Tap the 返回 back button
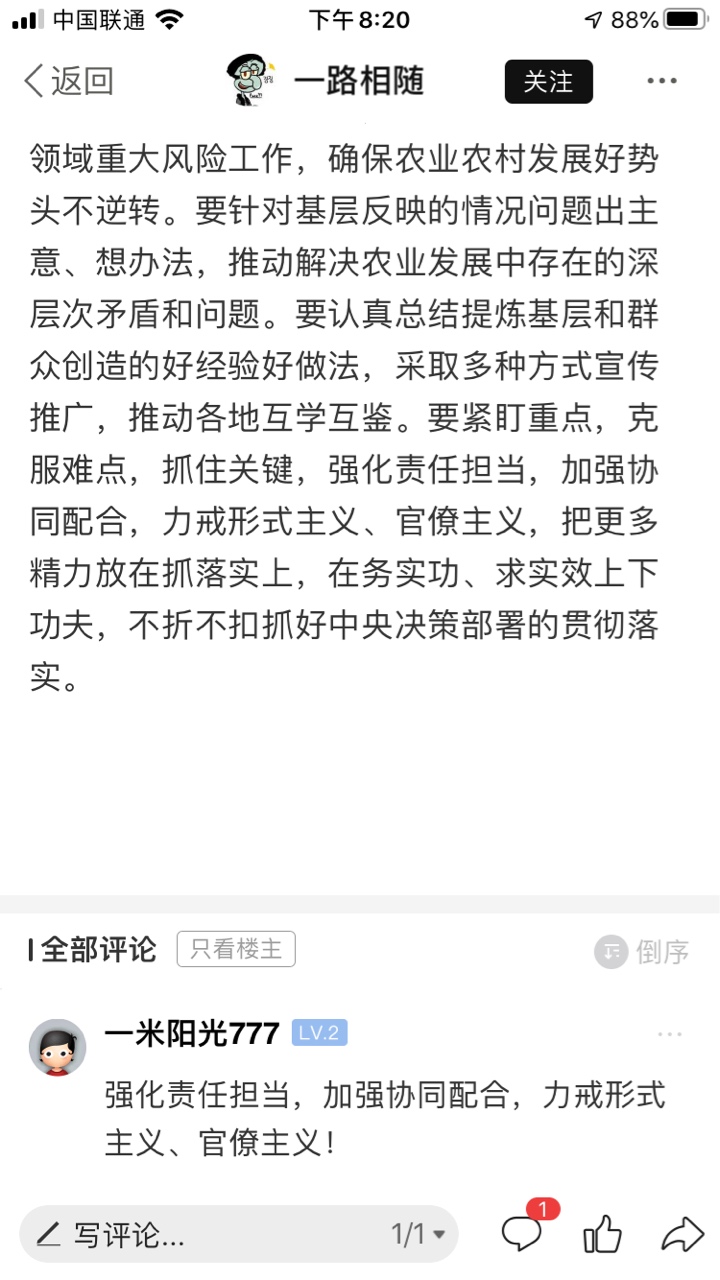 coord(68,81)
